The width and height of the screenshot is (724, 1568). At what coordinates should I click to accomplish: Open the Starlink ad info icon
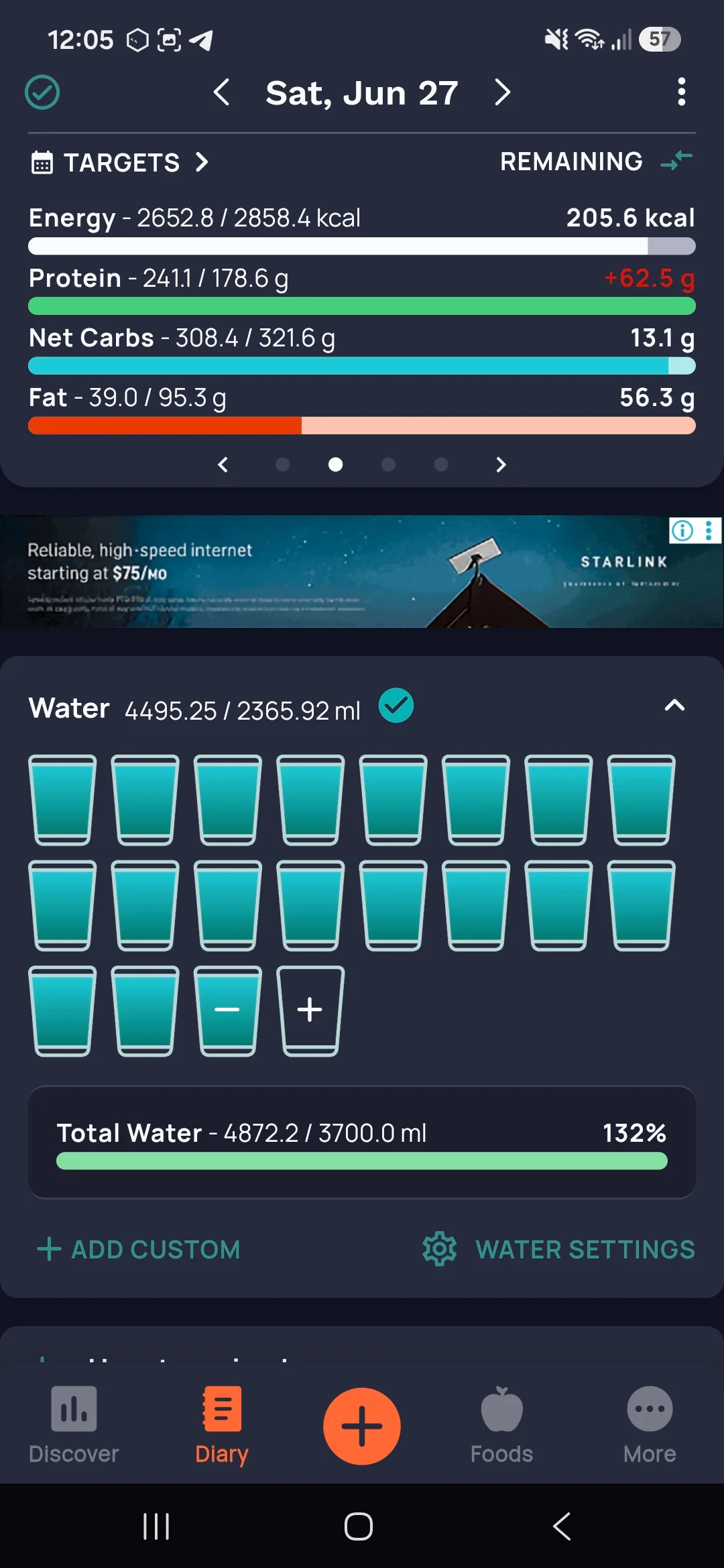tap(682, 531)
